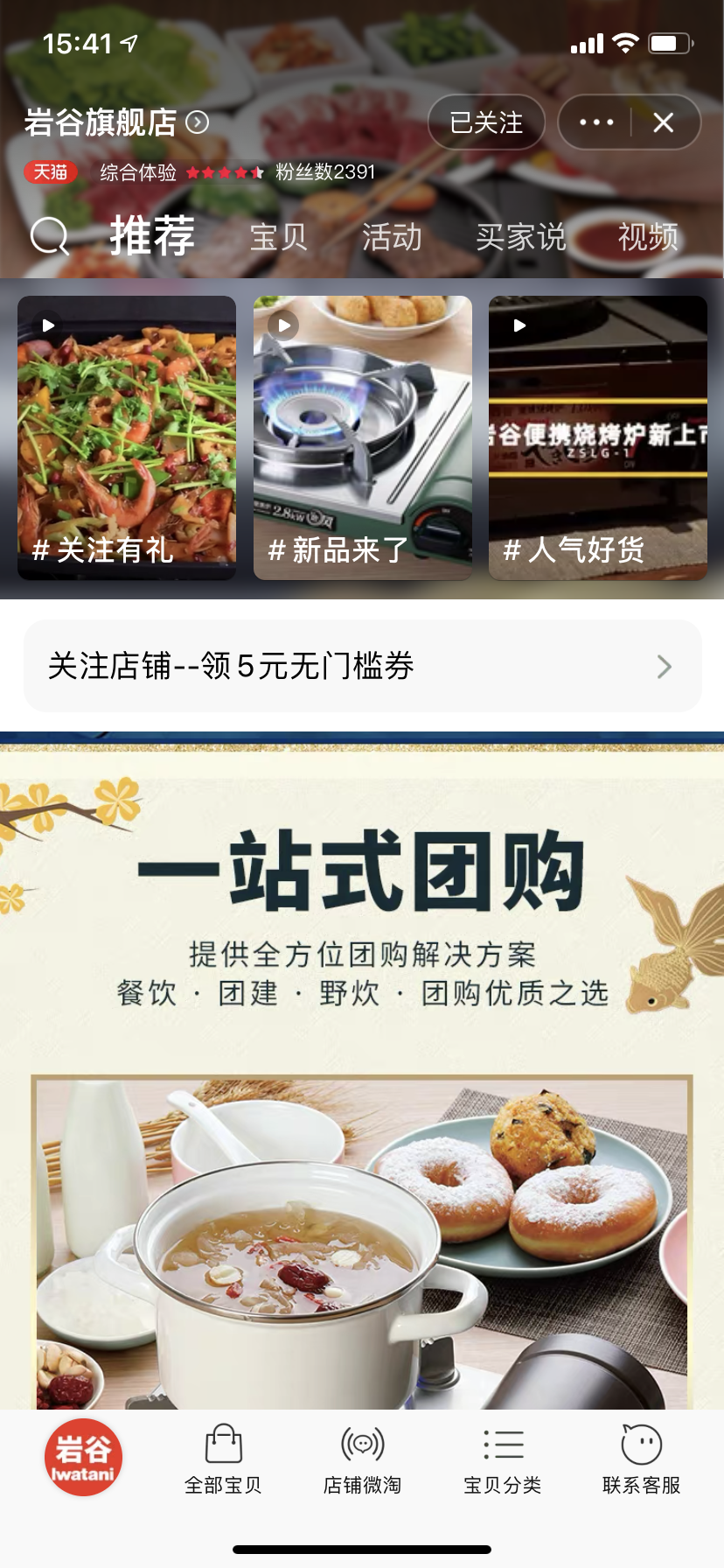Open the 关注店铺 5元无门槛券 coupon row

pyautogui.click(x=362, y=667)
